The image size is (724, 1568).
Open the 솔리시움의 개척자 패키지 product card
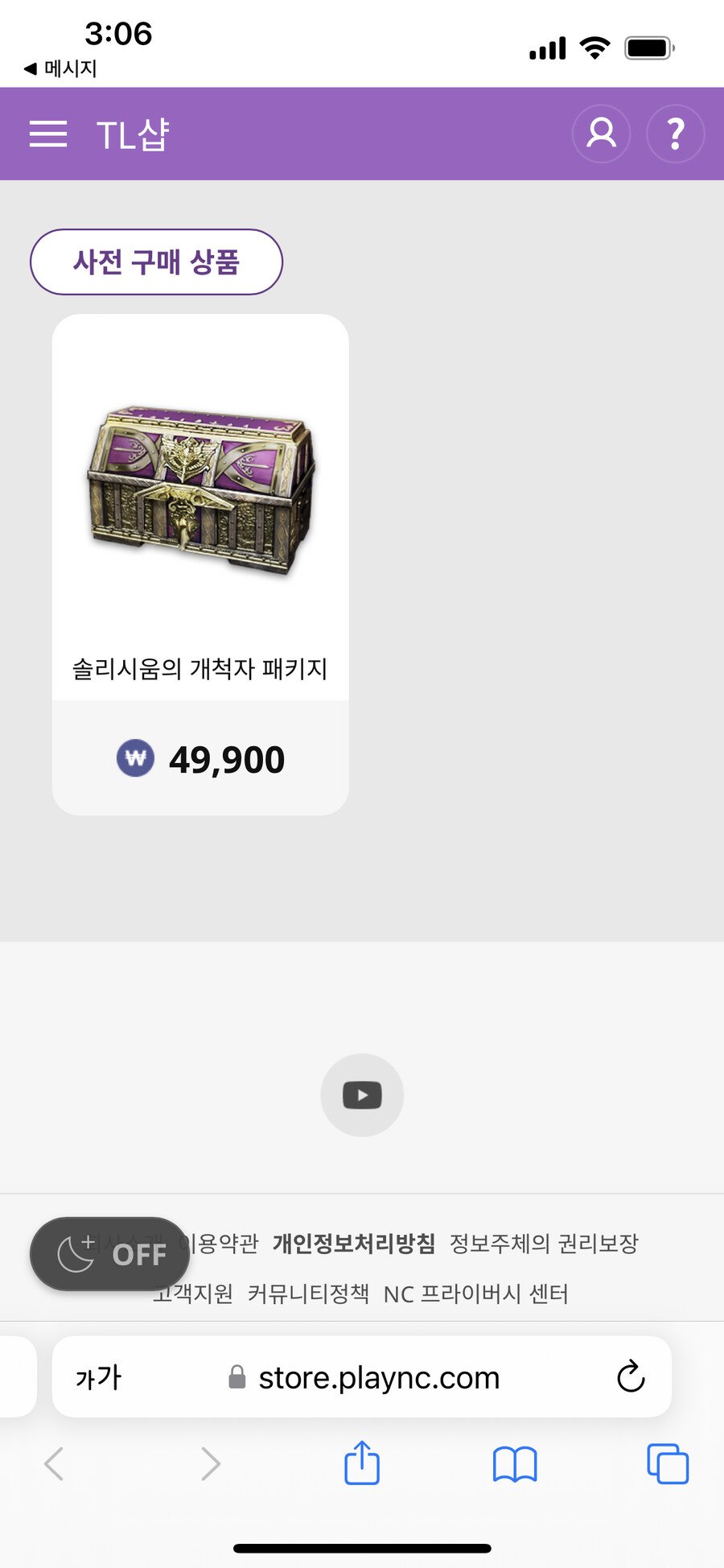coord(200,563)
